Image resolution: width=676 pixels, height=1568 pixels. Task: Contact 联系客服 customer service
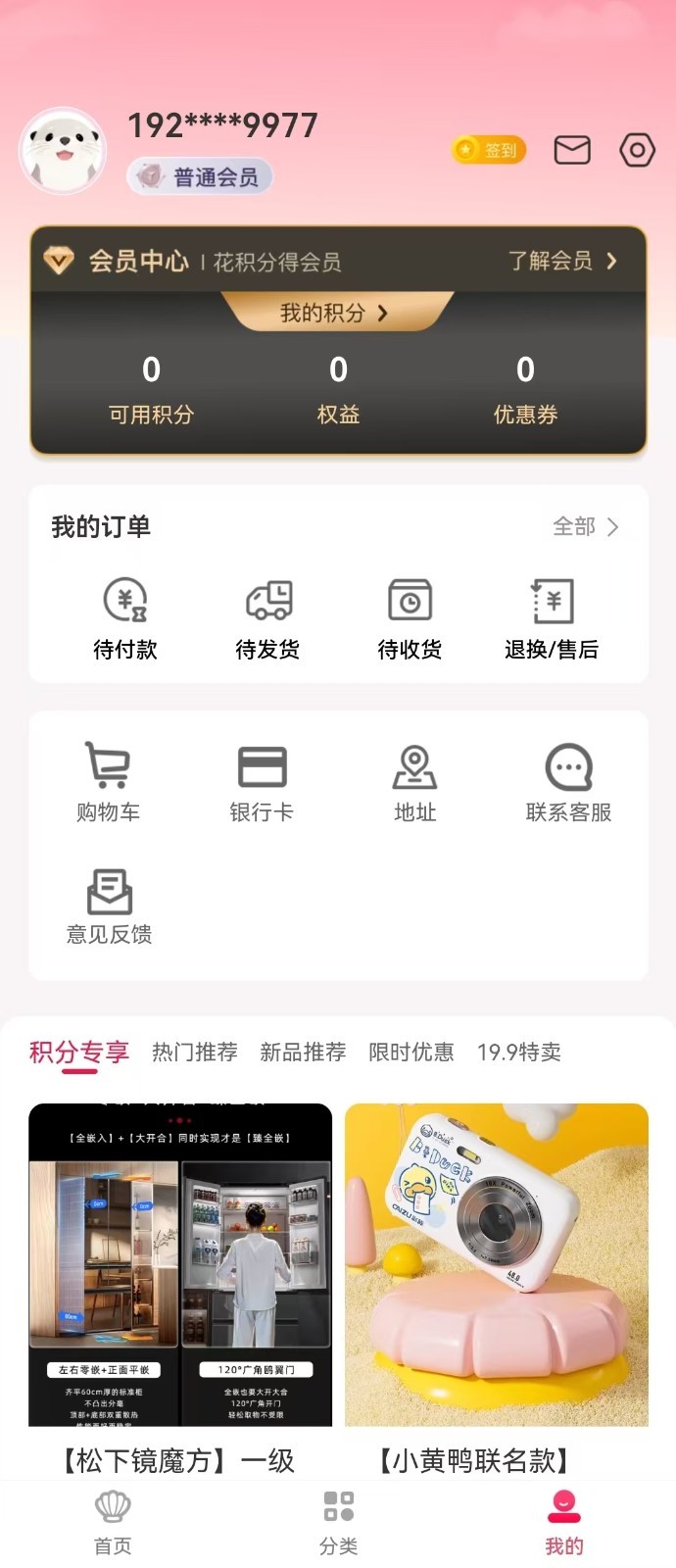pos(568,782)
